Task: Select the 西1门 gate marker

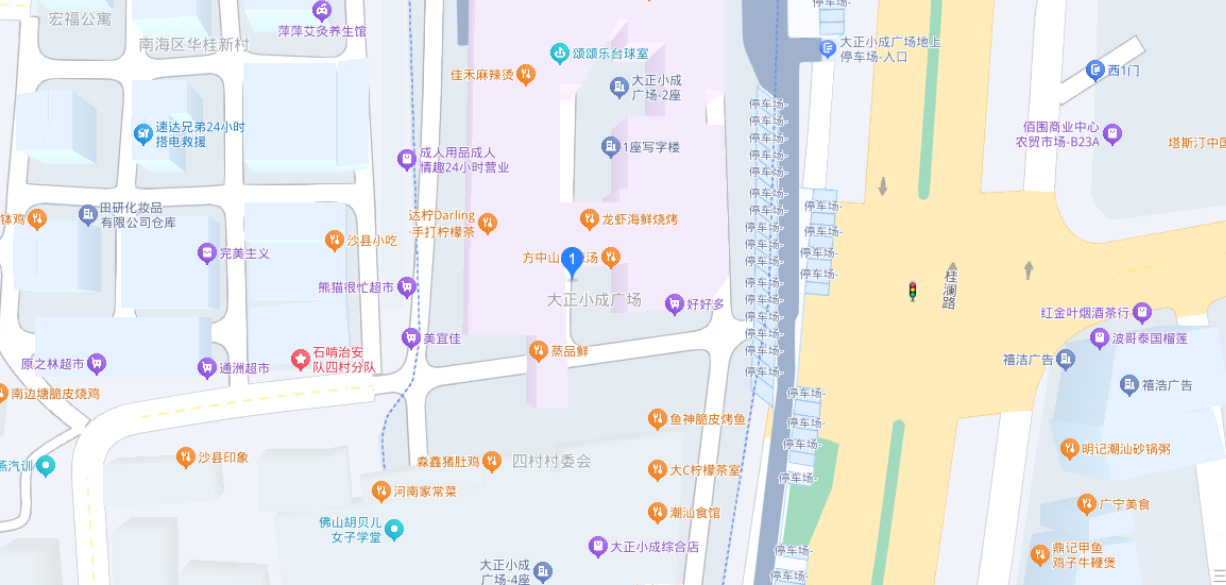Action: pyautogui.click(x=1095, y=70)
